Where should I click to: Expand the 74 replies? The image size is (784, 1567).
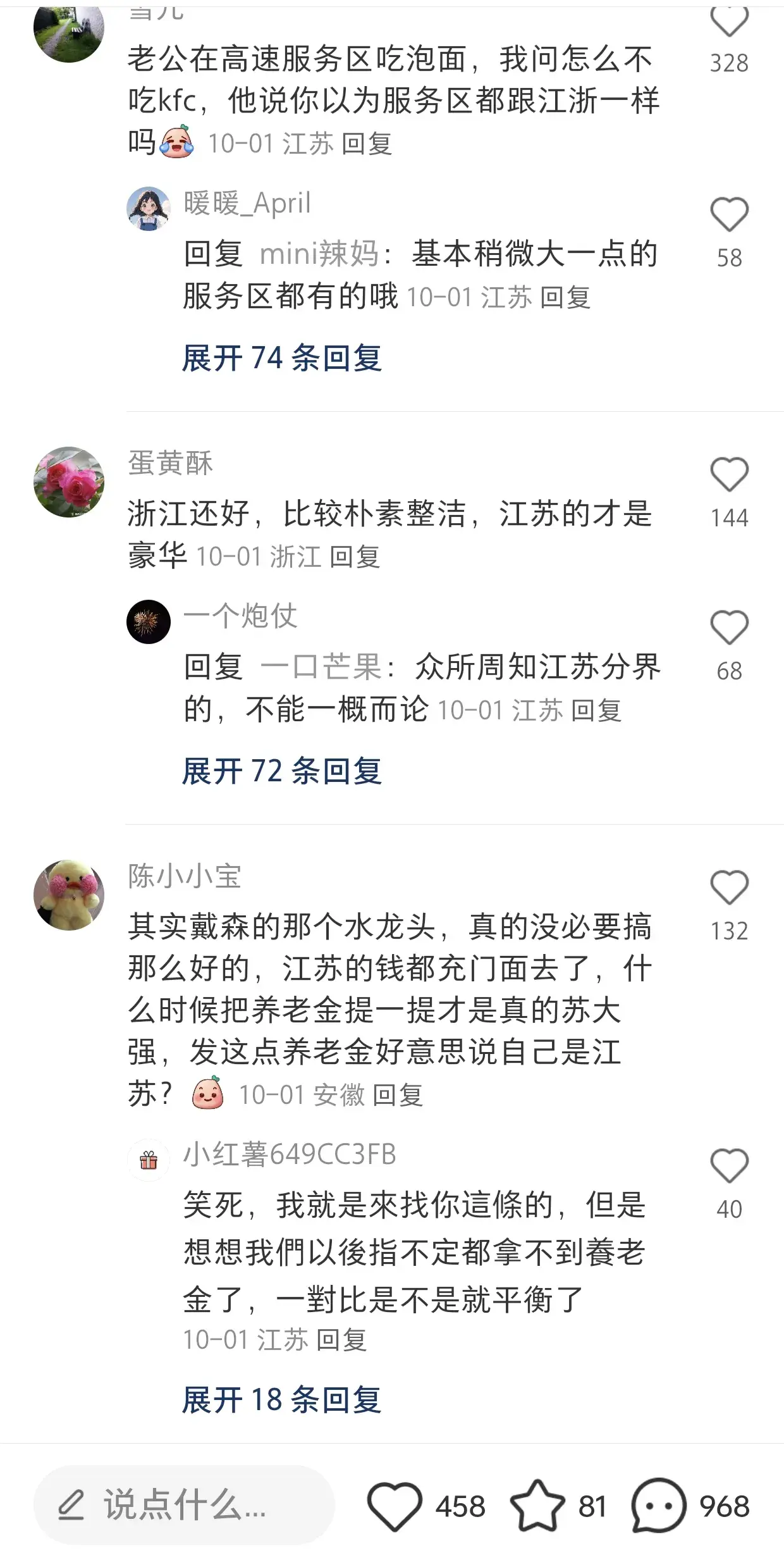coord(282,359)
